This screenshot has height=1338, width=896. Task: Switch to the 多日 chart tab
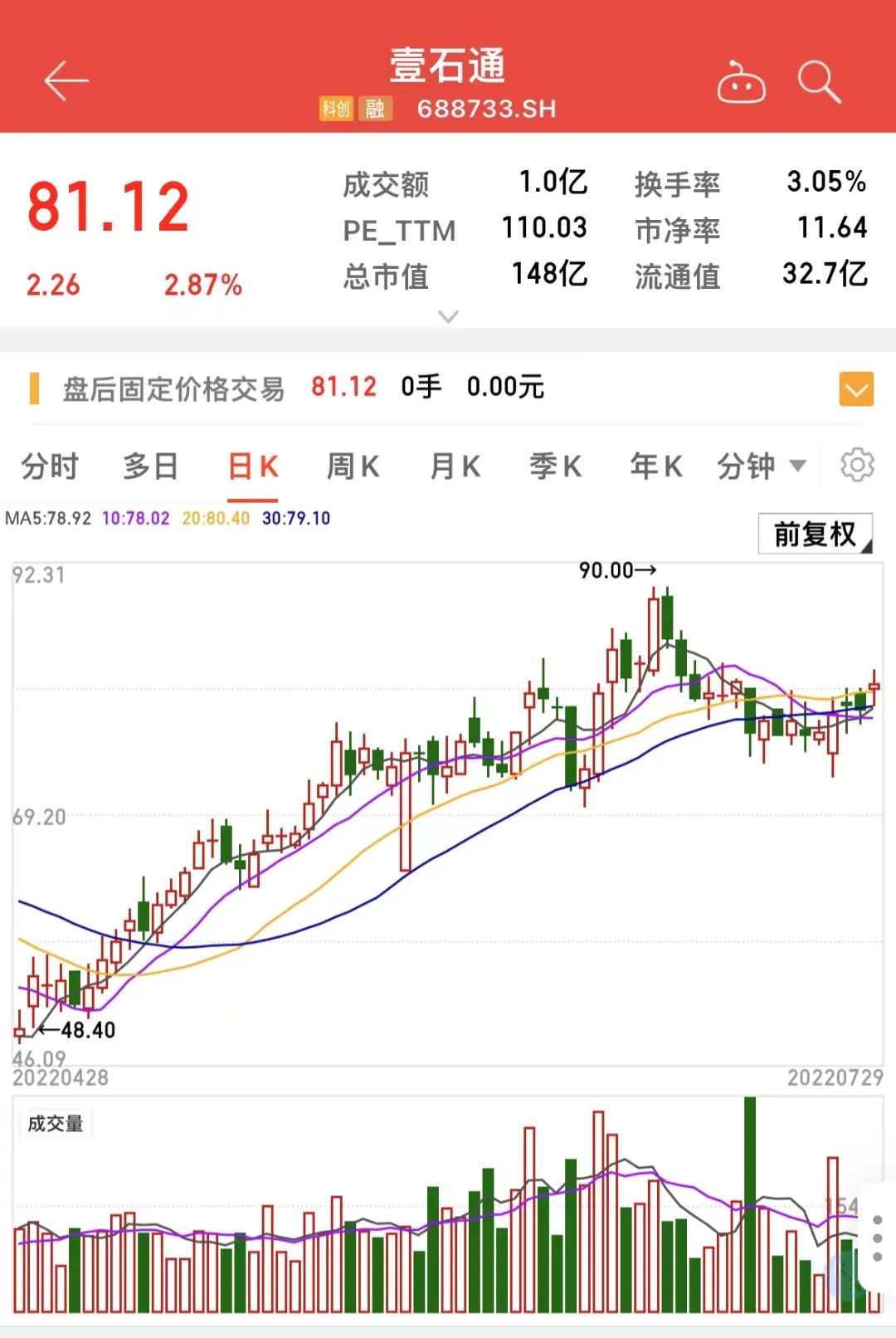(150, 466)
